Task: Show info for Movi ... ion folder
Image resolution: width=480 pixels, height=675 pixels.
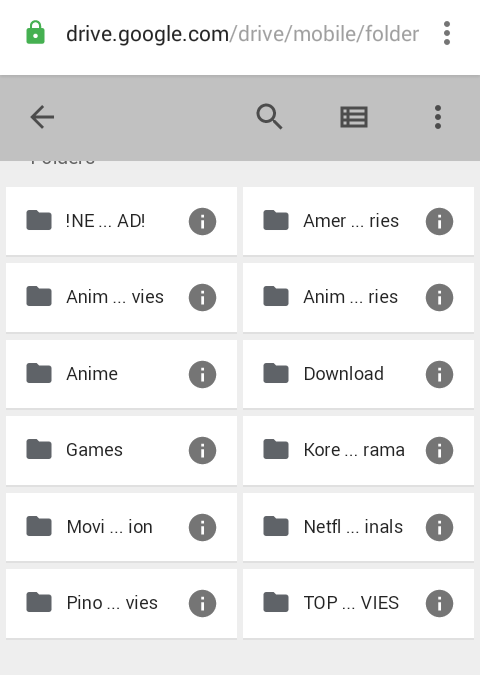Action: (202, 527)
